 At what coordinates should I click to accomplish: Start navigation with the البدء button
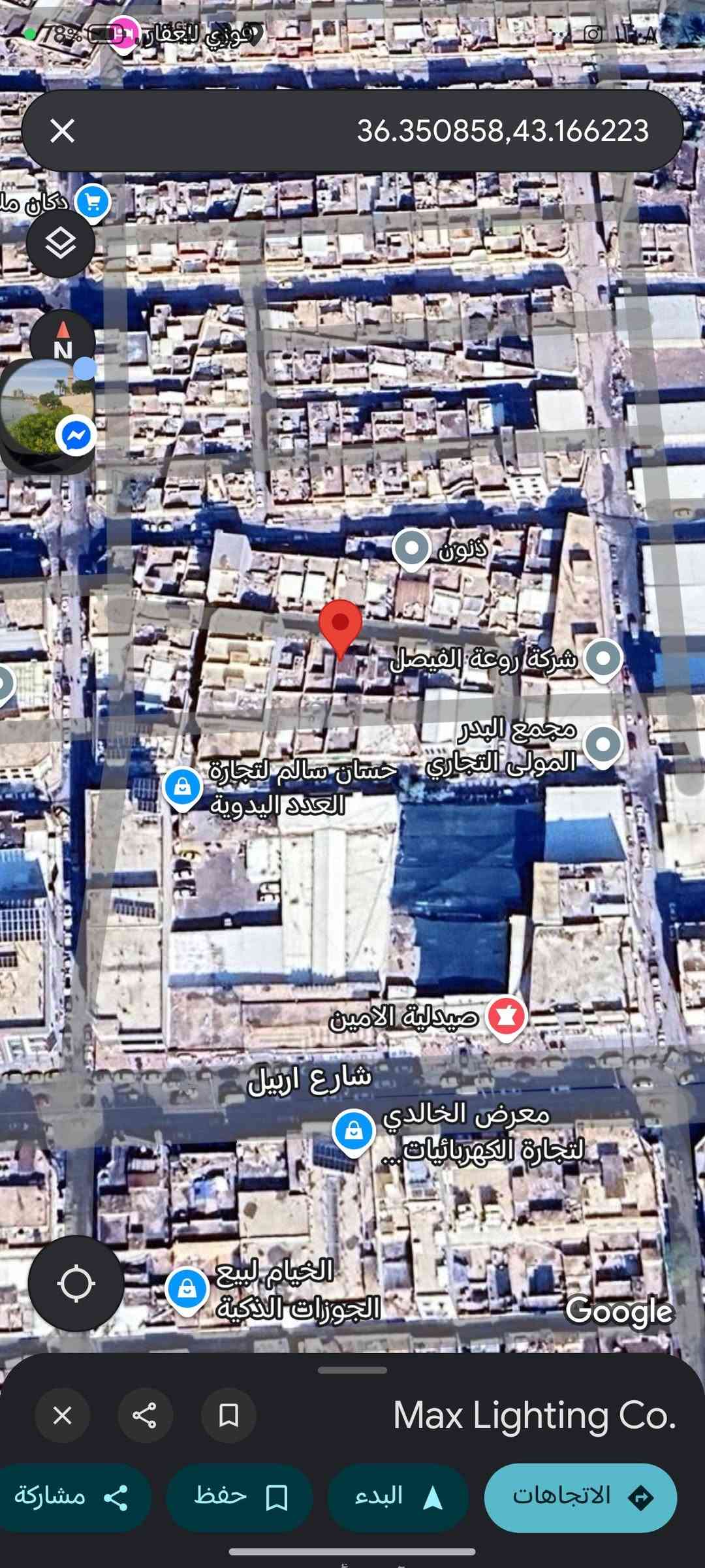tap(398, 1497)
